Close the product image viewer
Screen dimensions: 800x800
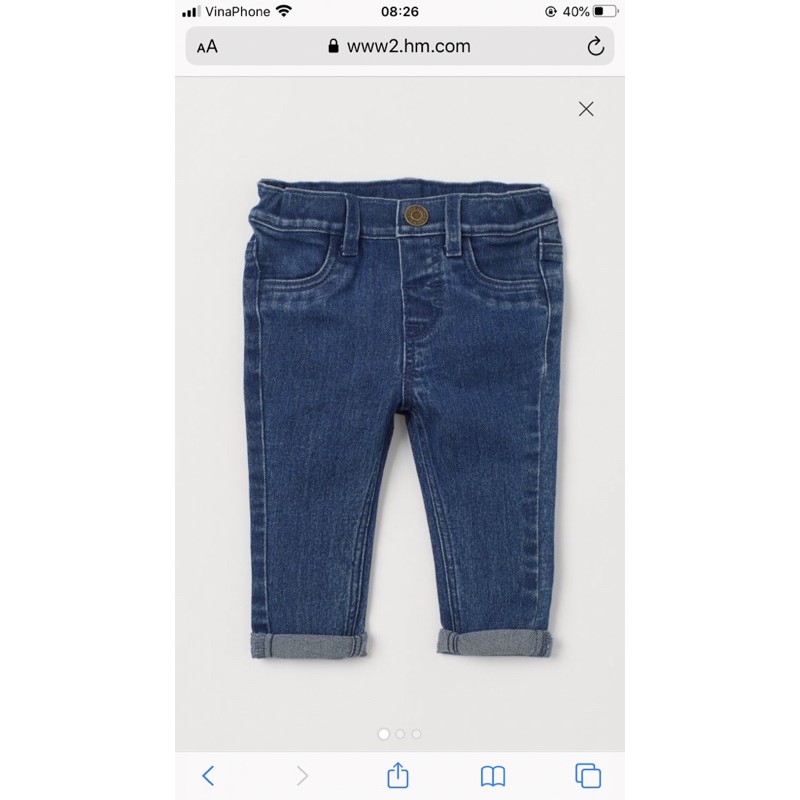586,109
